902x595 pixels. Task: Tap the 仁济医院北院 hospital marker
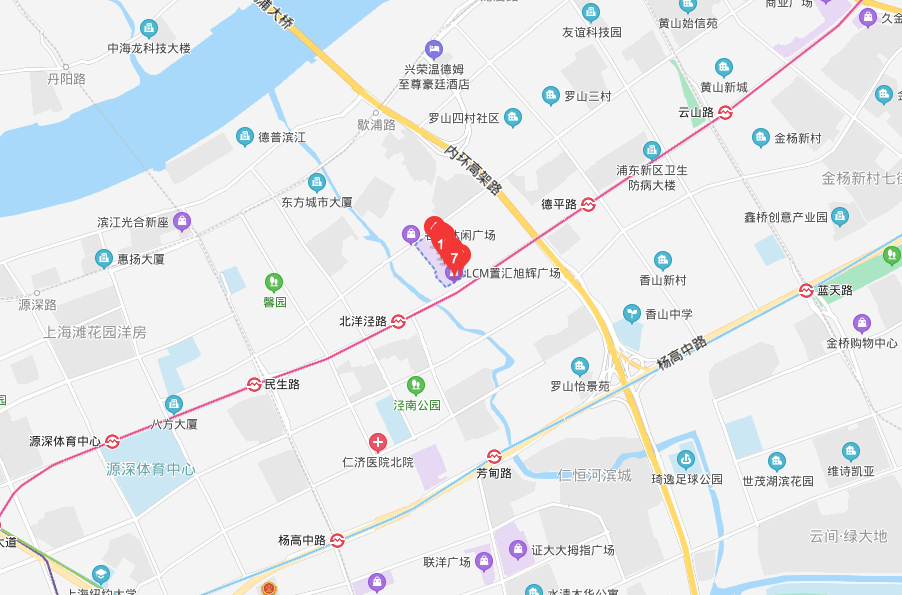coord(377,442)
